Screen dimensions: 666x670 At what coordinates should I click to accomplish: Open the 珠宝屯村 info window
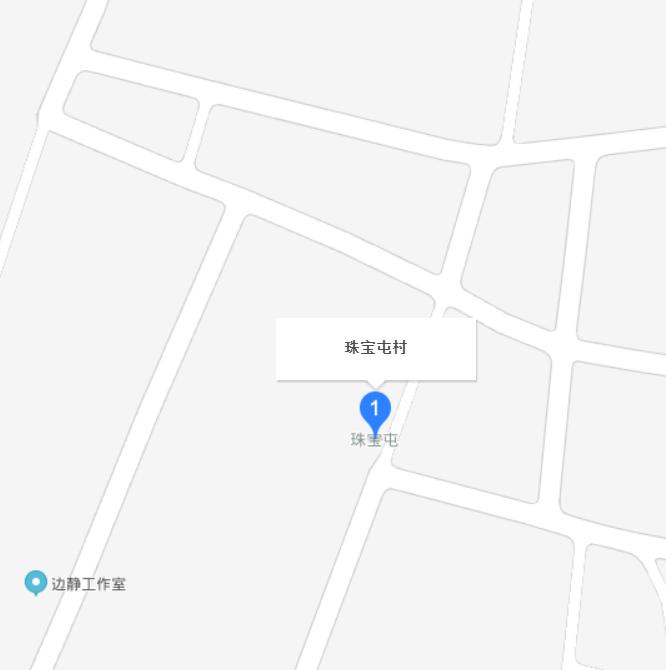point(376,349)
